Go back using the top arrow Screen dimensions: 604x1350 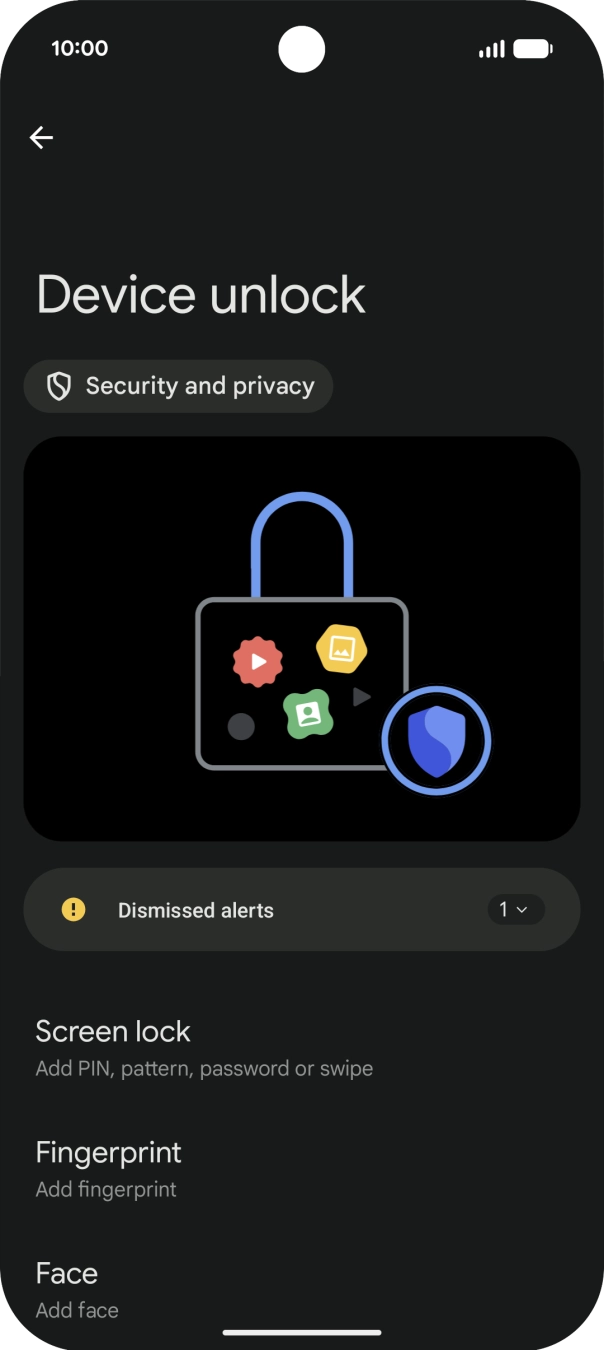tap(41, 138)
